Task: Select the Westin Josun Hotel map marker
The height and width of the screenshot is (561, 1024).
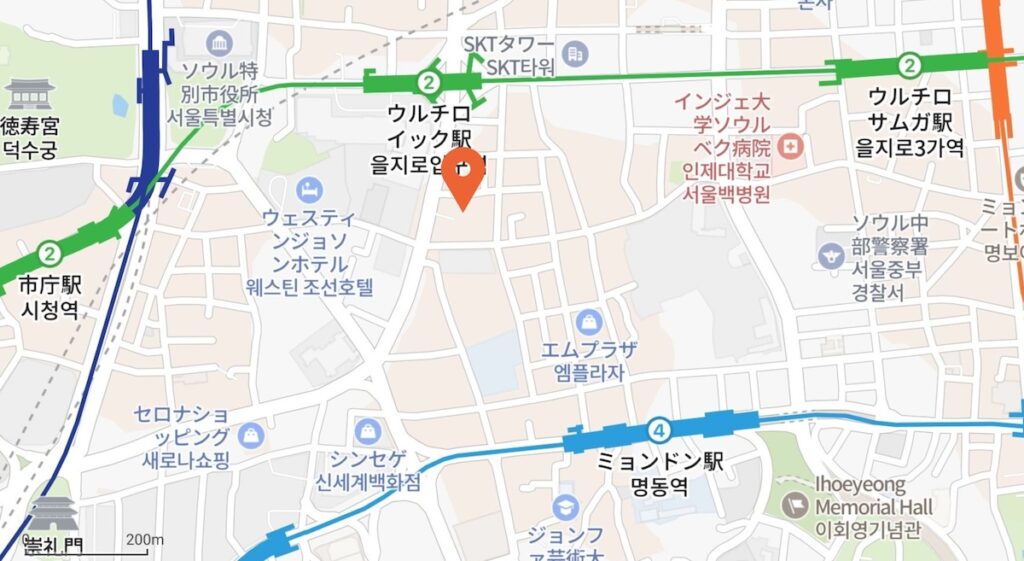Action: [x=309, y=189]
